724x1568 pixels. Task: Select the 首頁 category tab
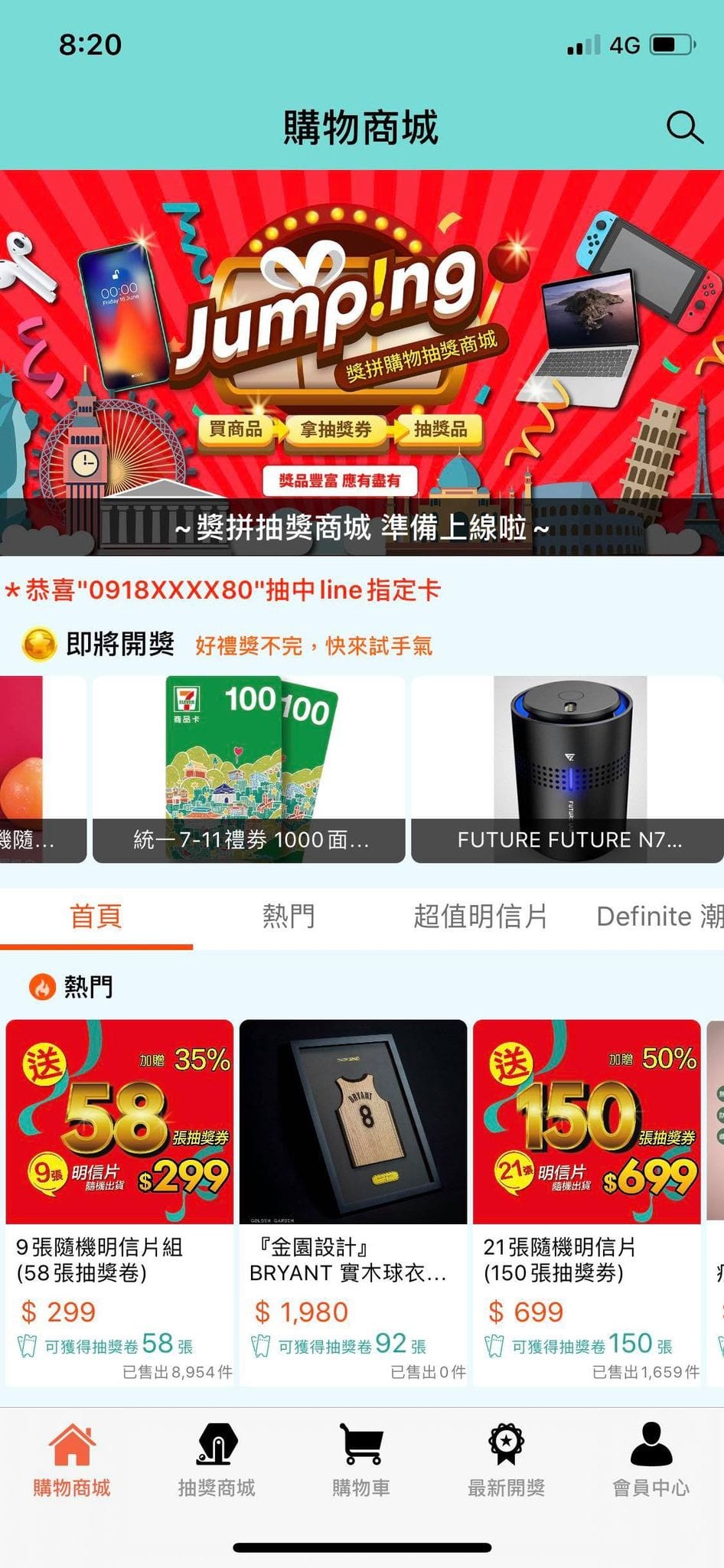coord(96,916)
